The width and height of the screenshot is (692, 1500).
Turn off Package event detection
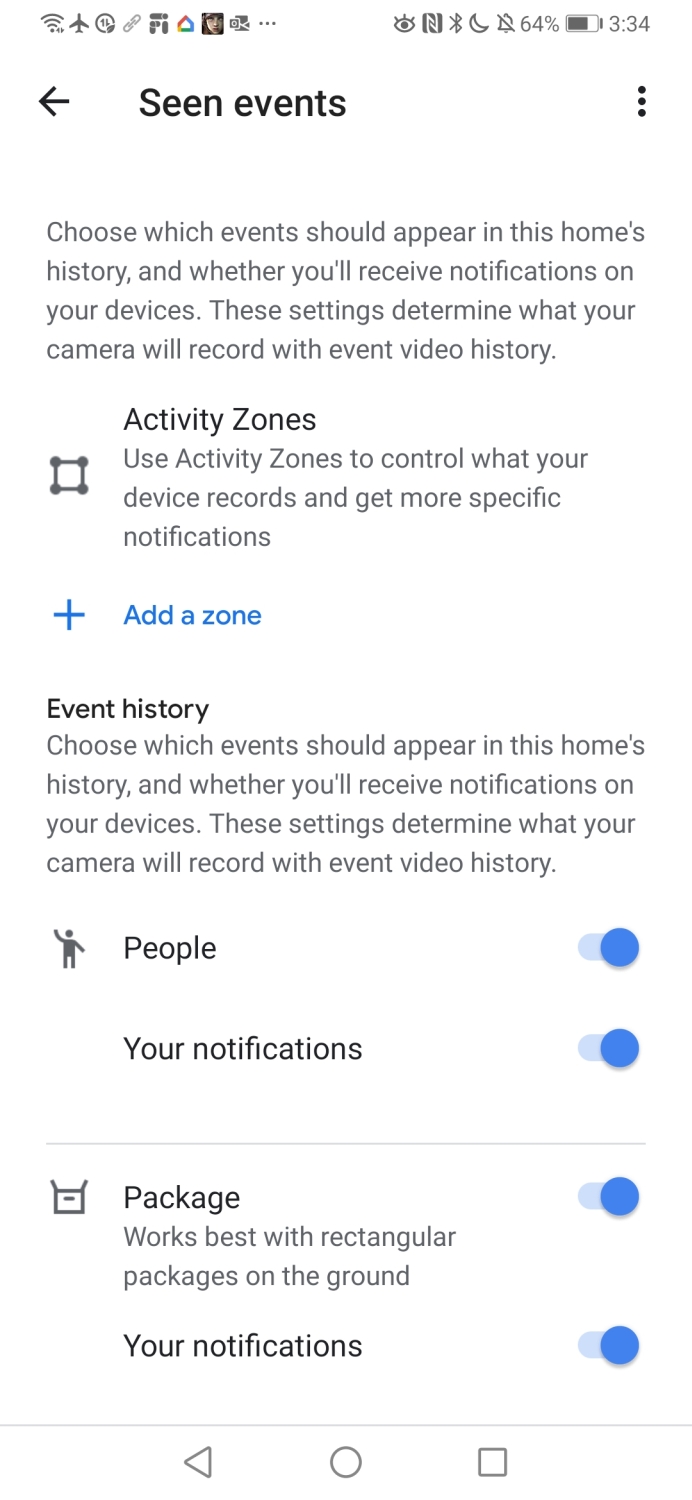pyautogui.click(x=608, y=1197)
